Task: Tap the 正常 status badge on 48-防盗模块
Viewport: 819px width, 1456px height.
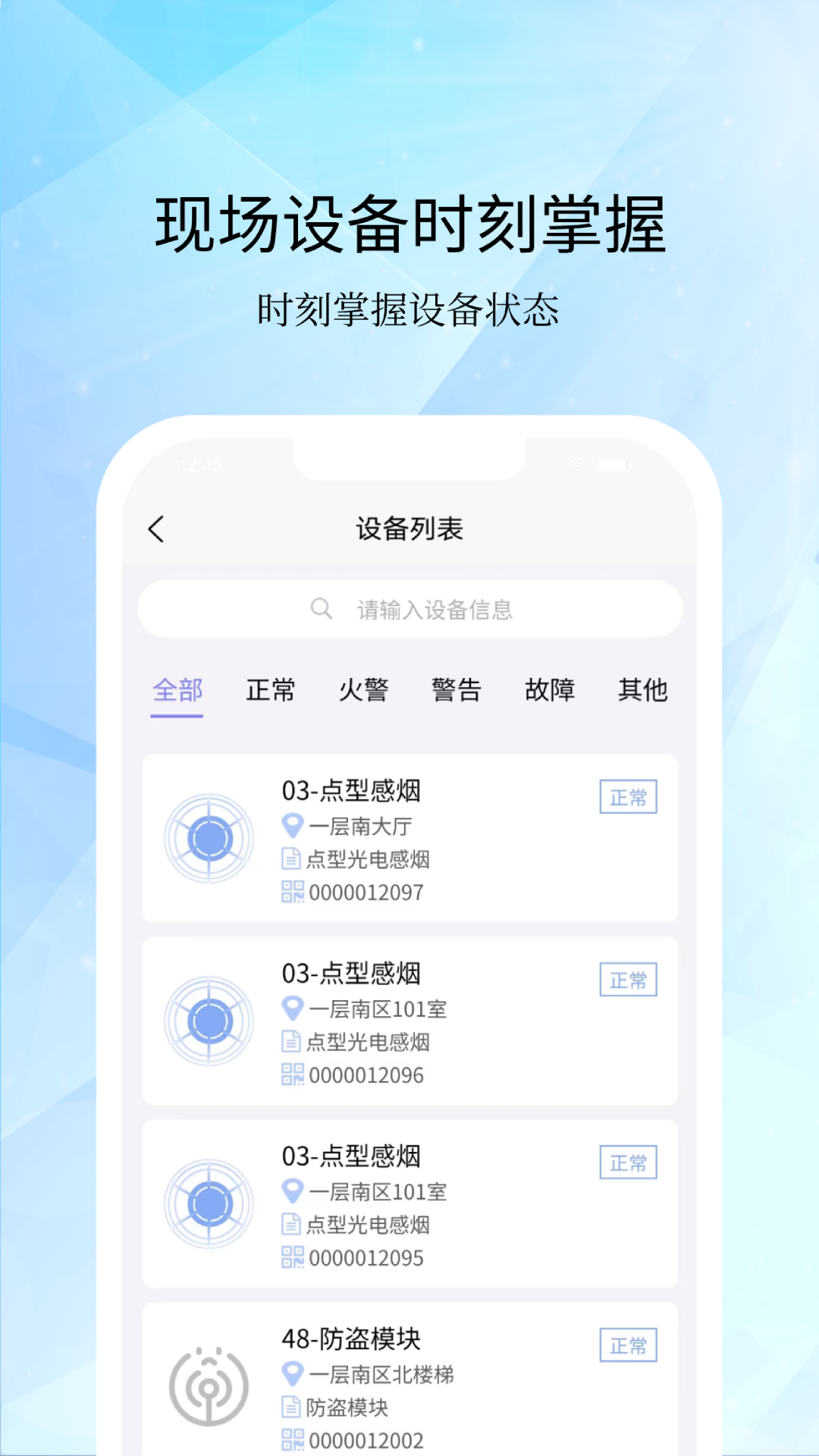Action: pyautogui.click(x=628, y=1345)
